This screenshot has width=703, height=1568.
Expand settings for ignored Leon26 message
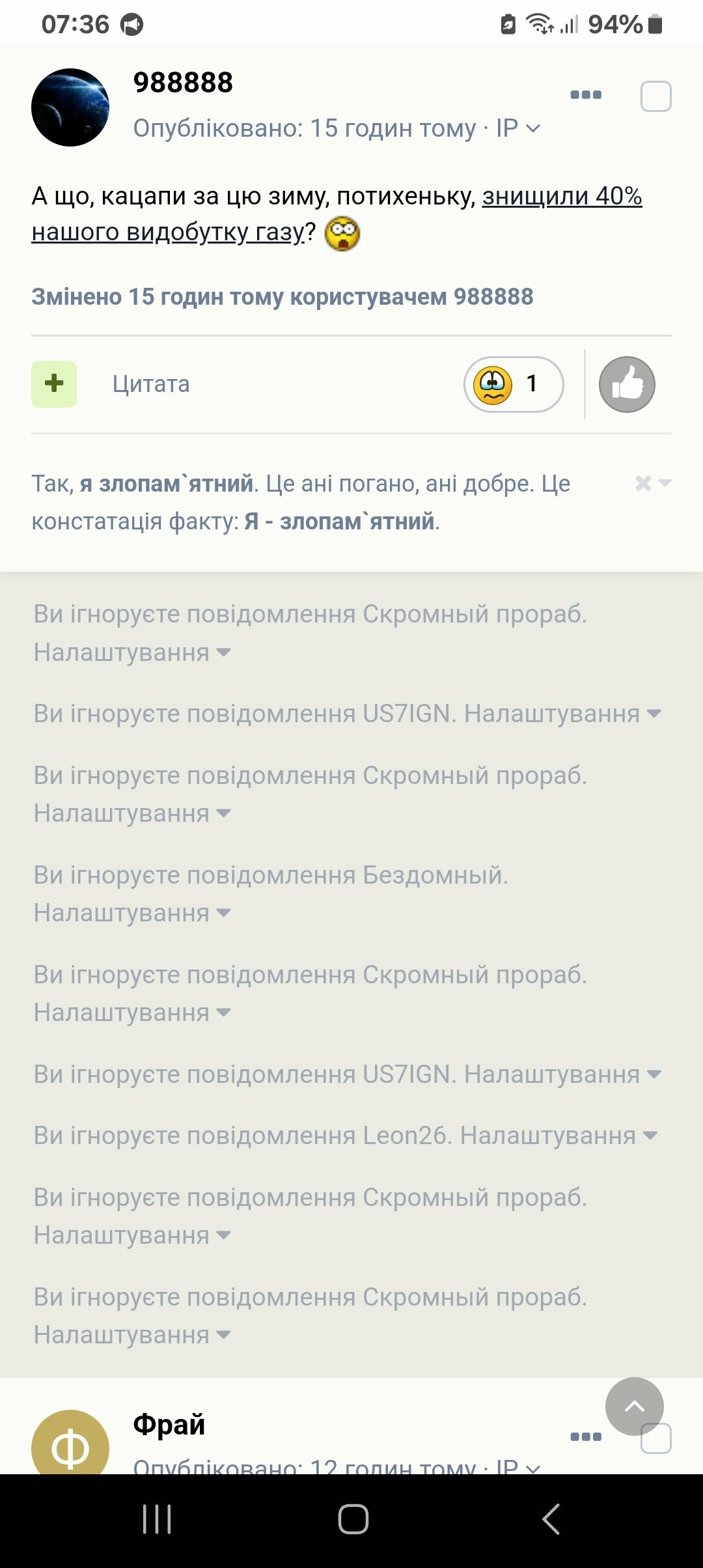[x=559, y=1136]
